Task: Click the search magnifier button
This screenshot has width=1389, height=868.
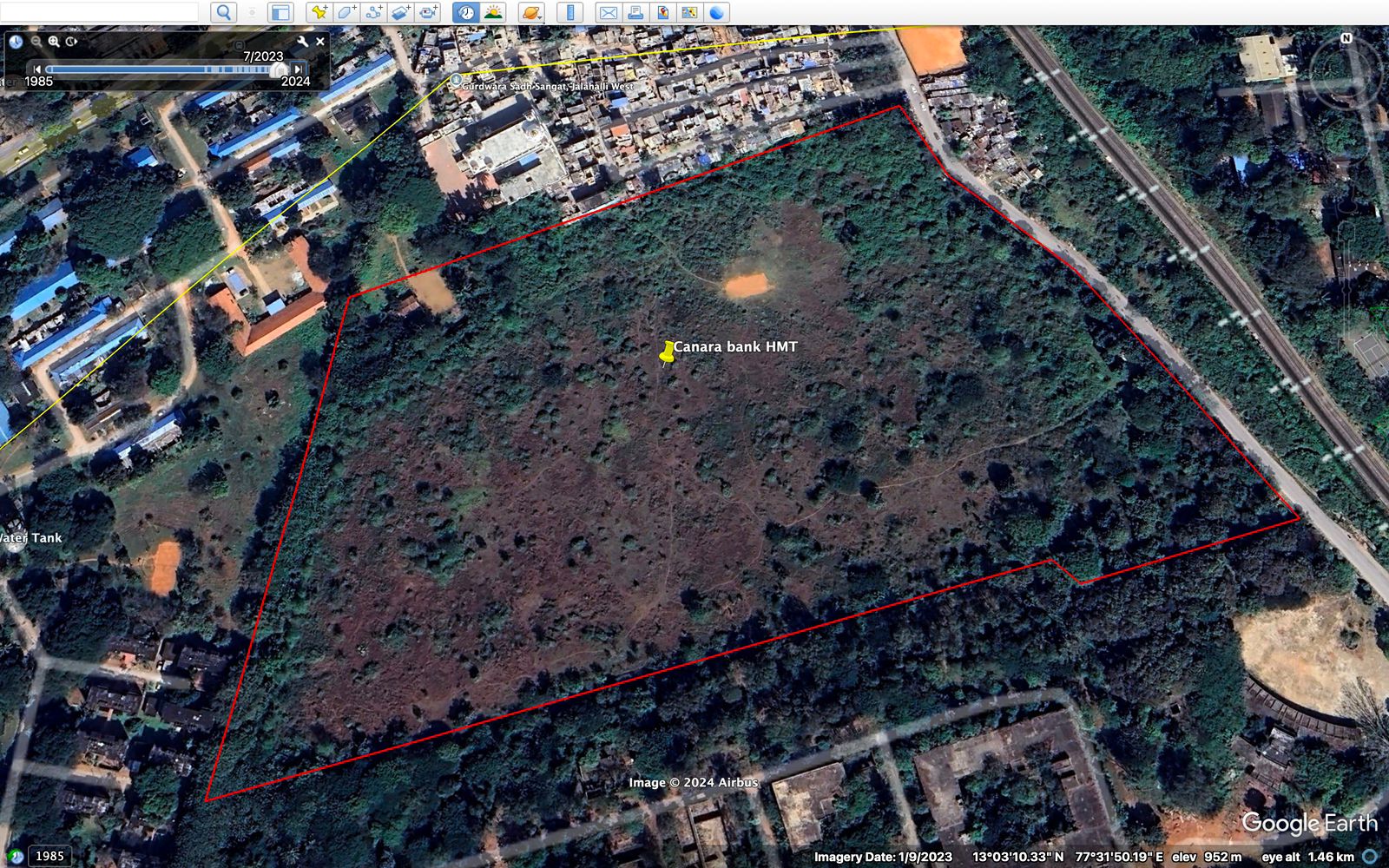Action: [224, 12]
